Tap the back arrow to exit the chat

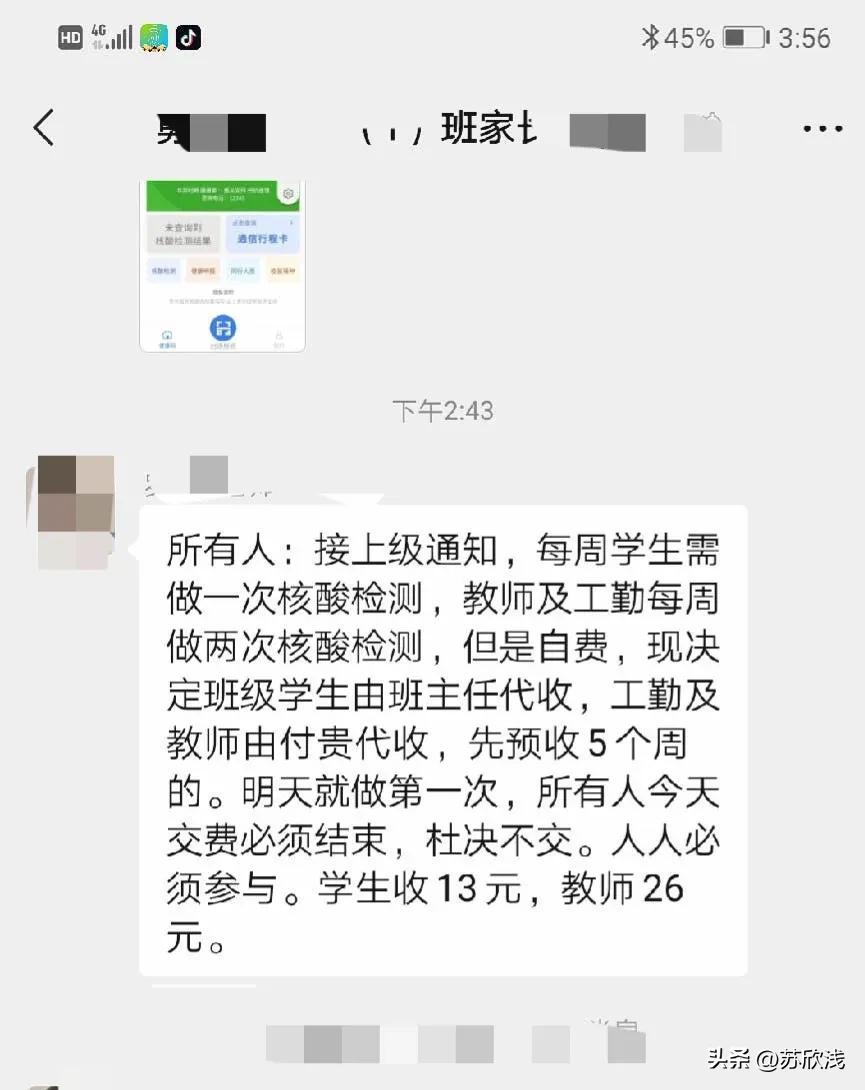42,129
